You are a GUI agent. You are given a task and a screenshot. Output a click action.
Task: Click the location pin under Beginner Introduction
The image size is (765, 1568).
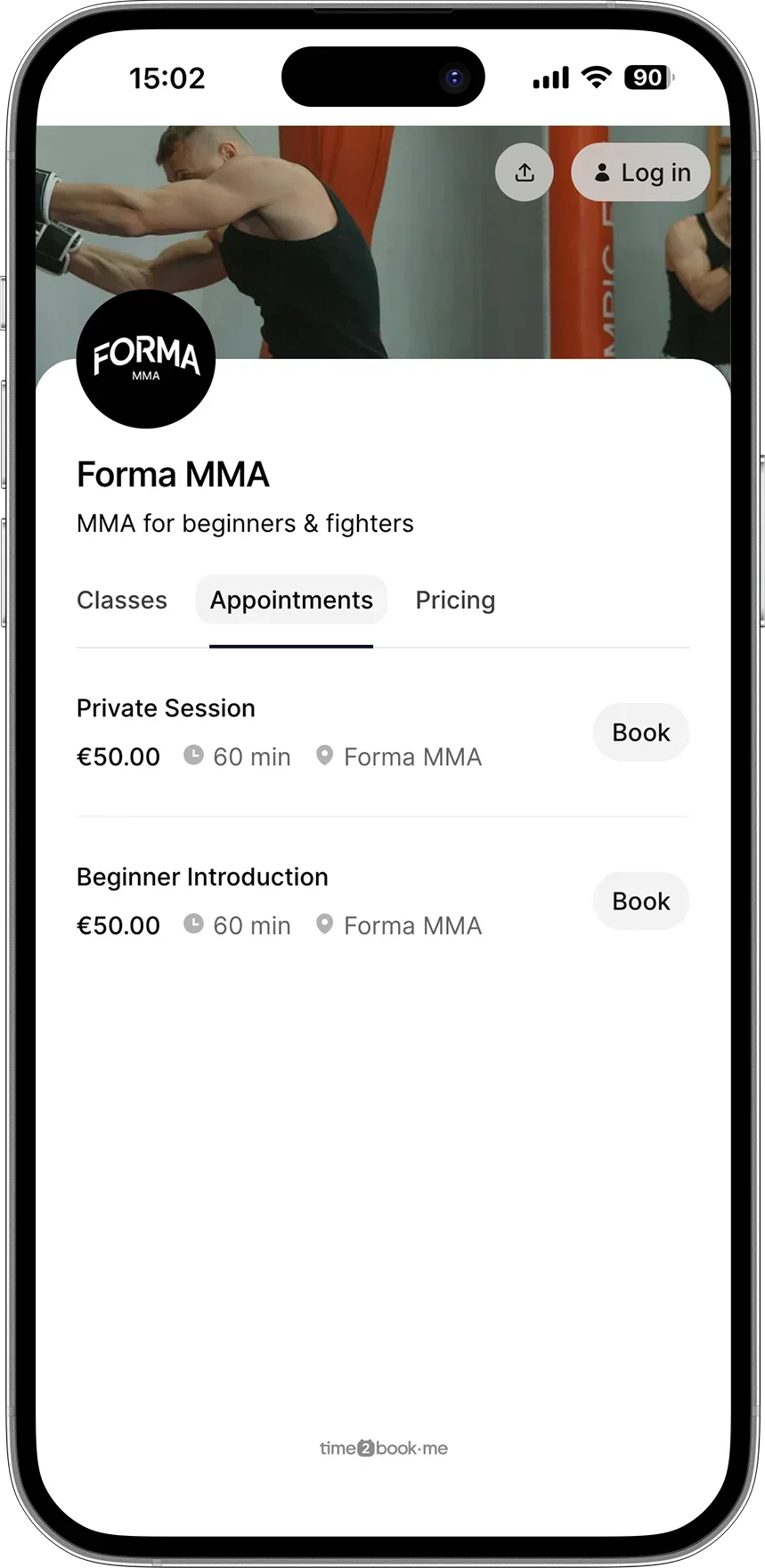(324, 925)
